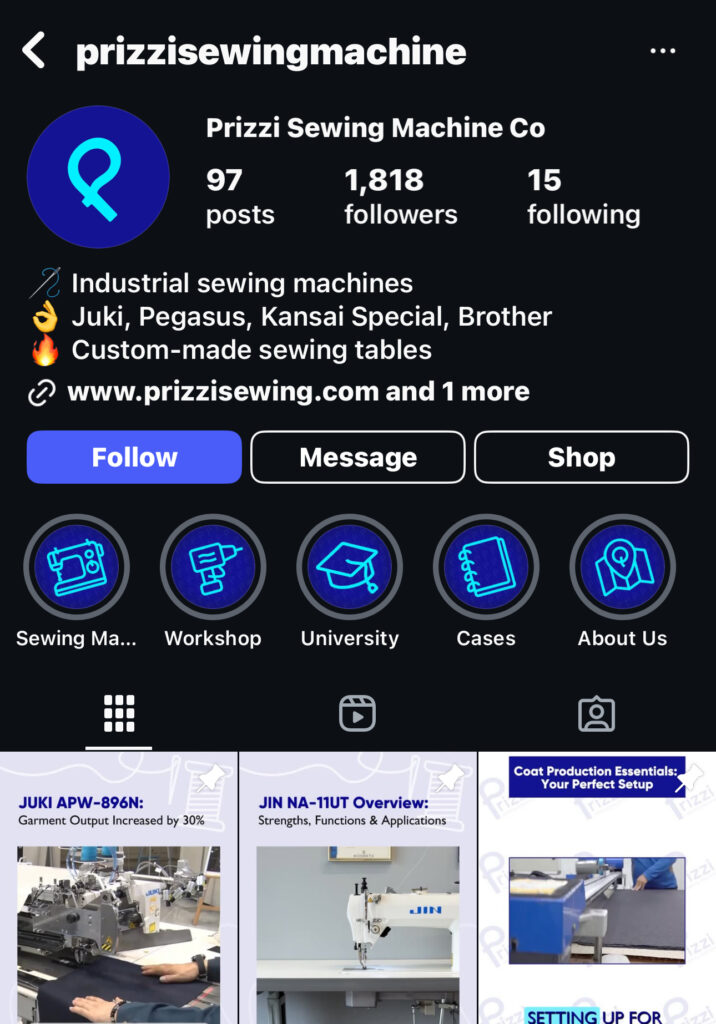Image resolution: width=716 pixels, height=1024 pixels.
Task: Open the Workshop story highlight
Action: pyautogui.click(x=212, y=567)
